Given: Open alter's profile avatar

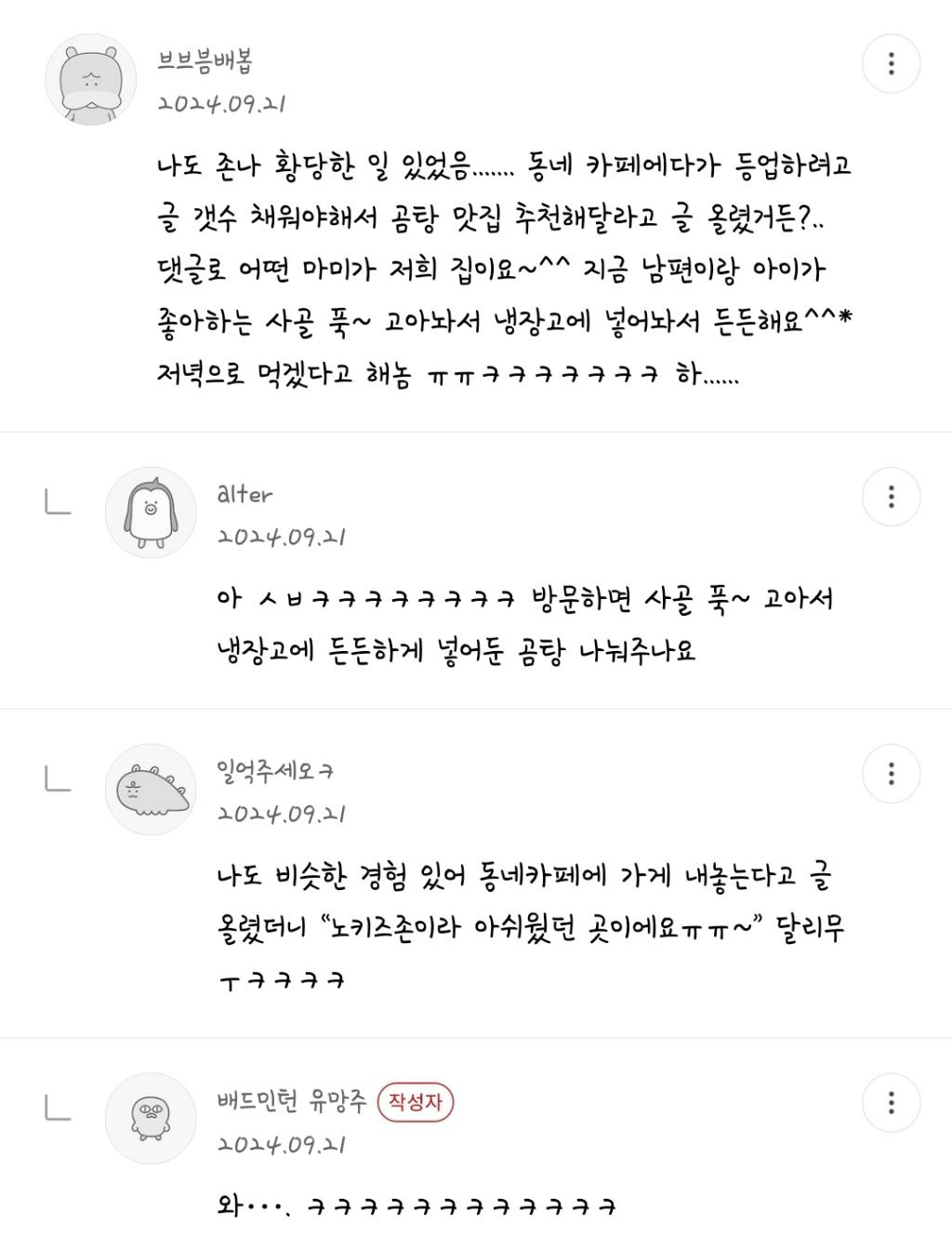Looking at the screenshot, I should click(151, 512).
